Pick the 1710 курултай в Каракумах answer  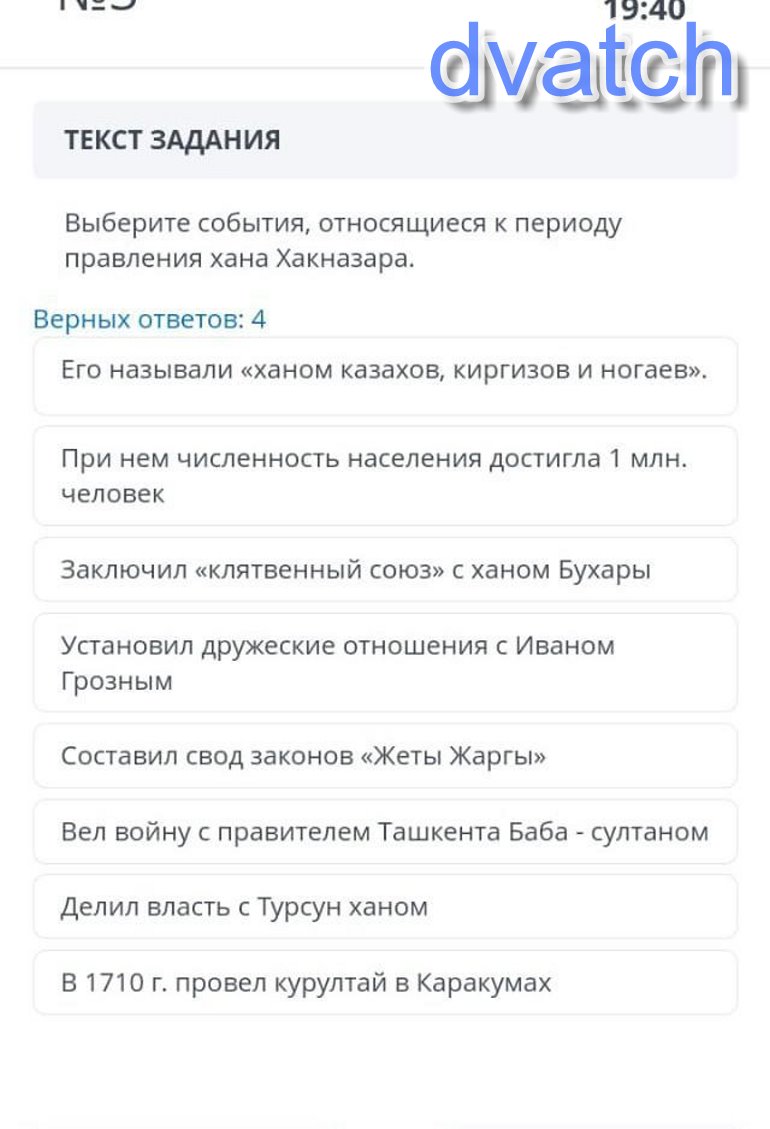tap(385, 982)
